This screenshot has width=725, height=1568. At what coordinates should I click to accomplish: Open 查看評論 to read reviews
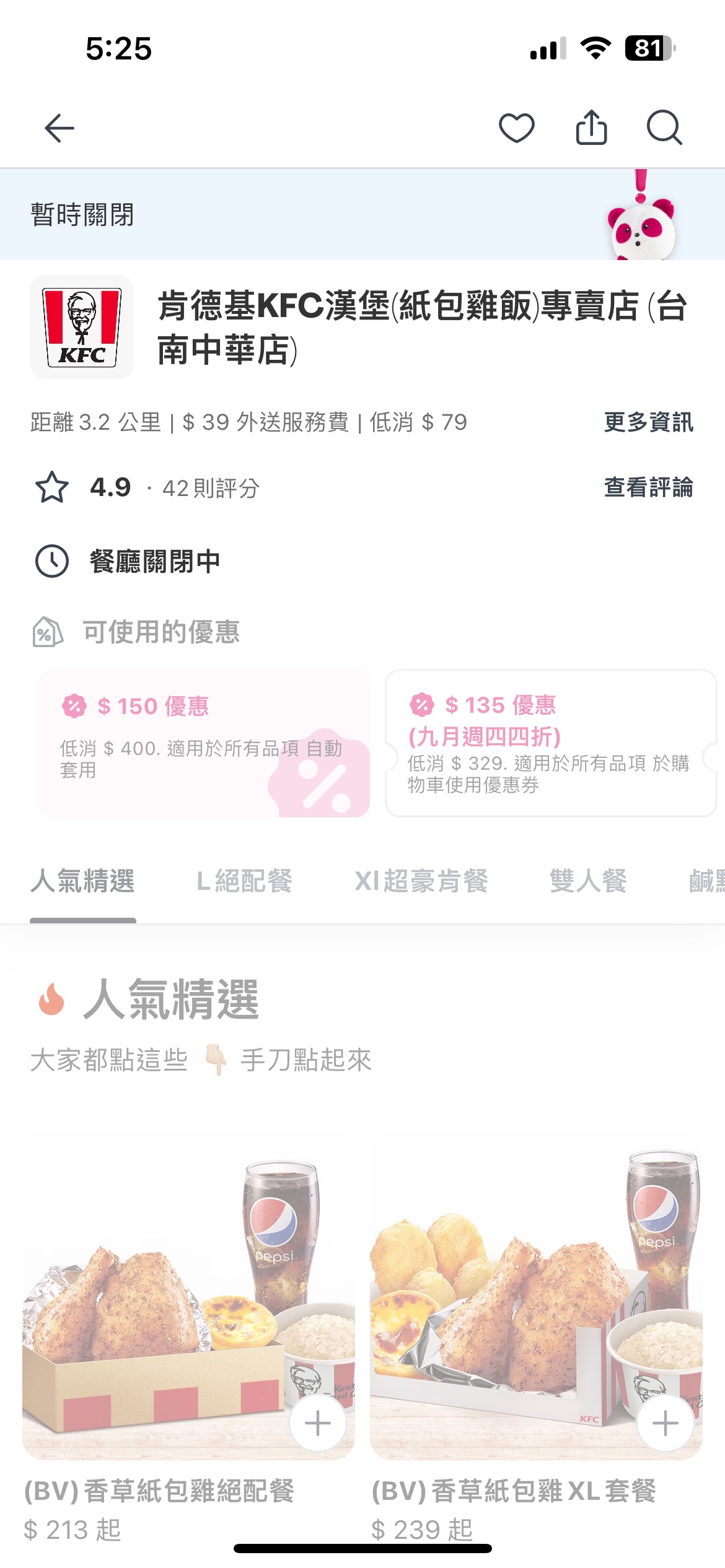pyautogui.click(x=648, y=487)
